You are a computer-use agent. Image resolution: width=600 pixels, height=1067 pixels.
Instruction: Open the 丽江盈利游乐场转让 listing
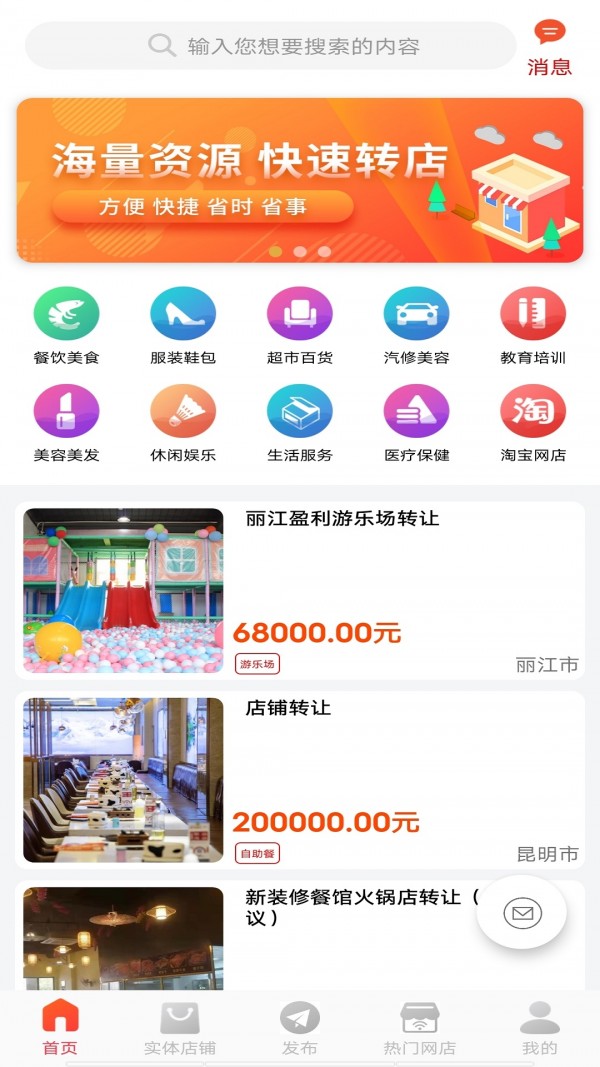(x=341, y=519)
